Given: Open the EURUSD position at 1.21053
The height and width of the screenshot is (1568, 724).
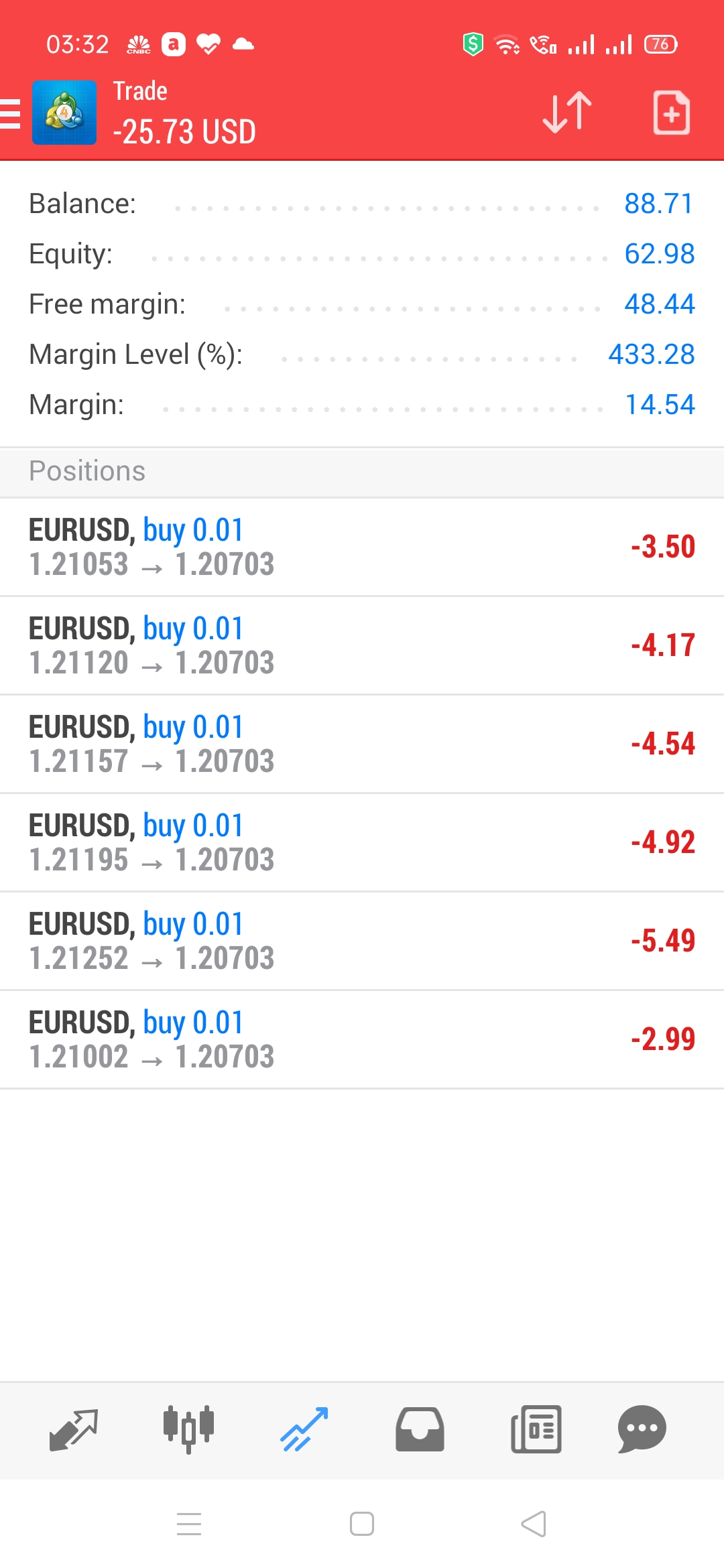Looking at the screenshot, I should point(362,547).
